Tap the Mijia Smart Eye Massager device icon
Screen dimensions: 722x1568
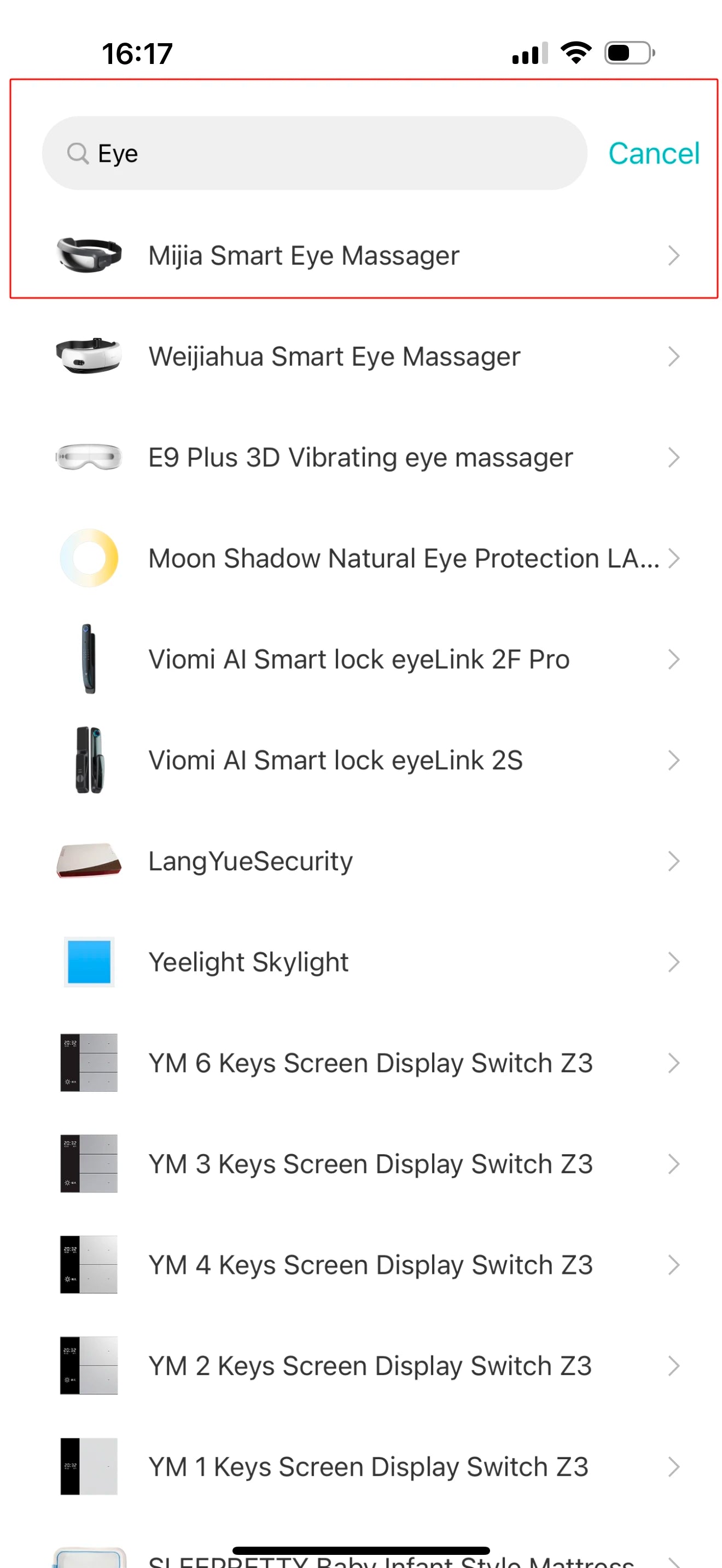pos(89,255)
